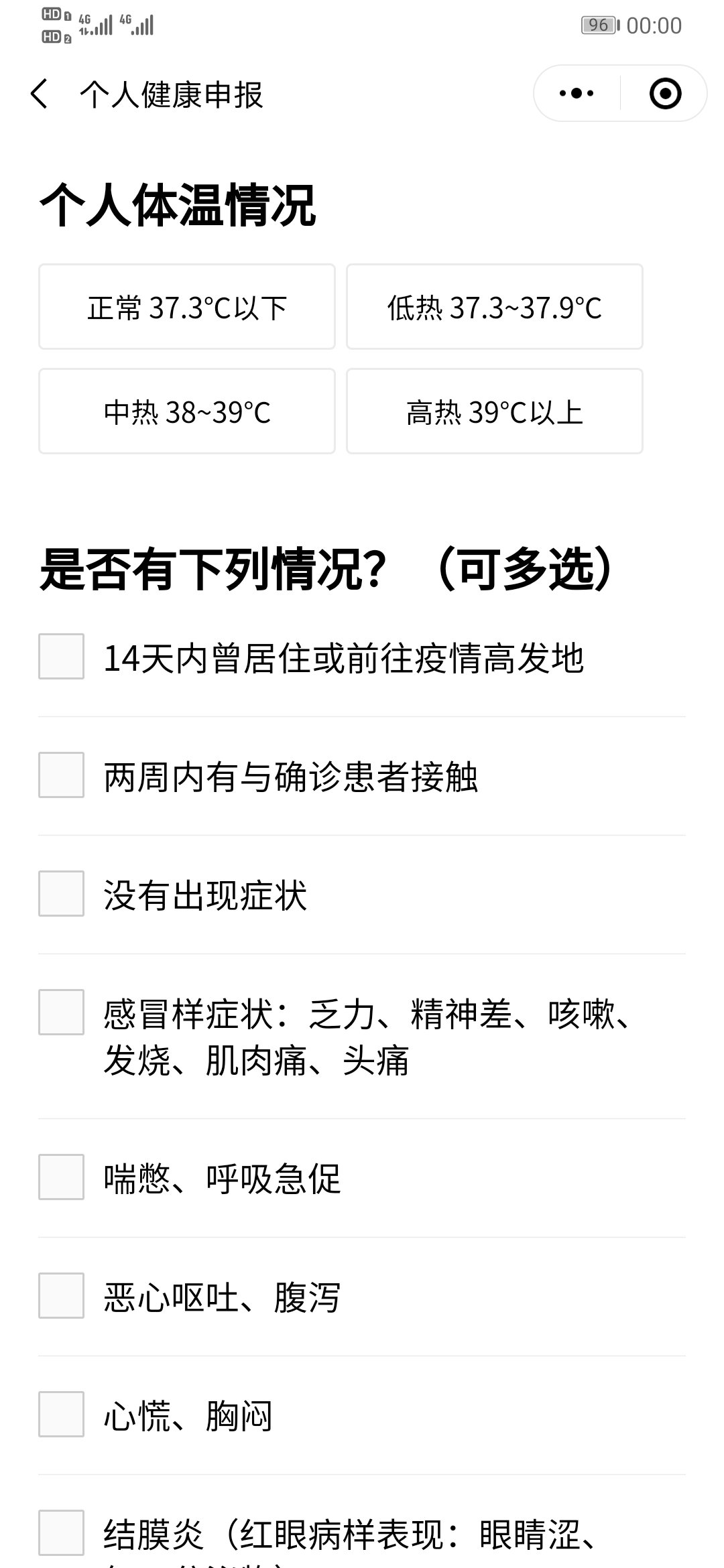Open the mini program more options menu

tap(577, 93)
